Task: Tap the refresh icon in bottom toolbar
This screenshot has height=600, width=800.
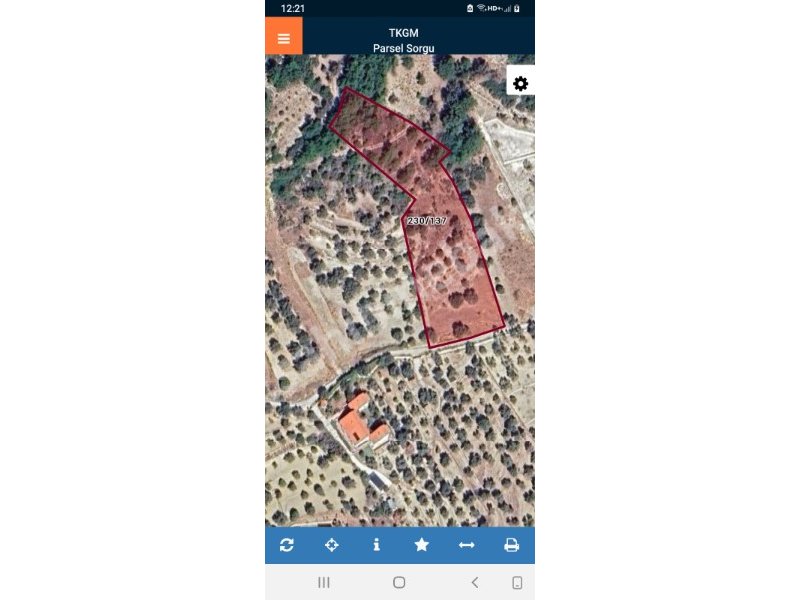Action: pos(287,545)
